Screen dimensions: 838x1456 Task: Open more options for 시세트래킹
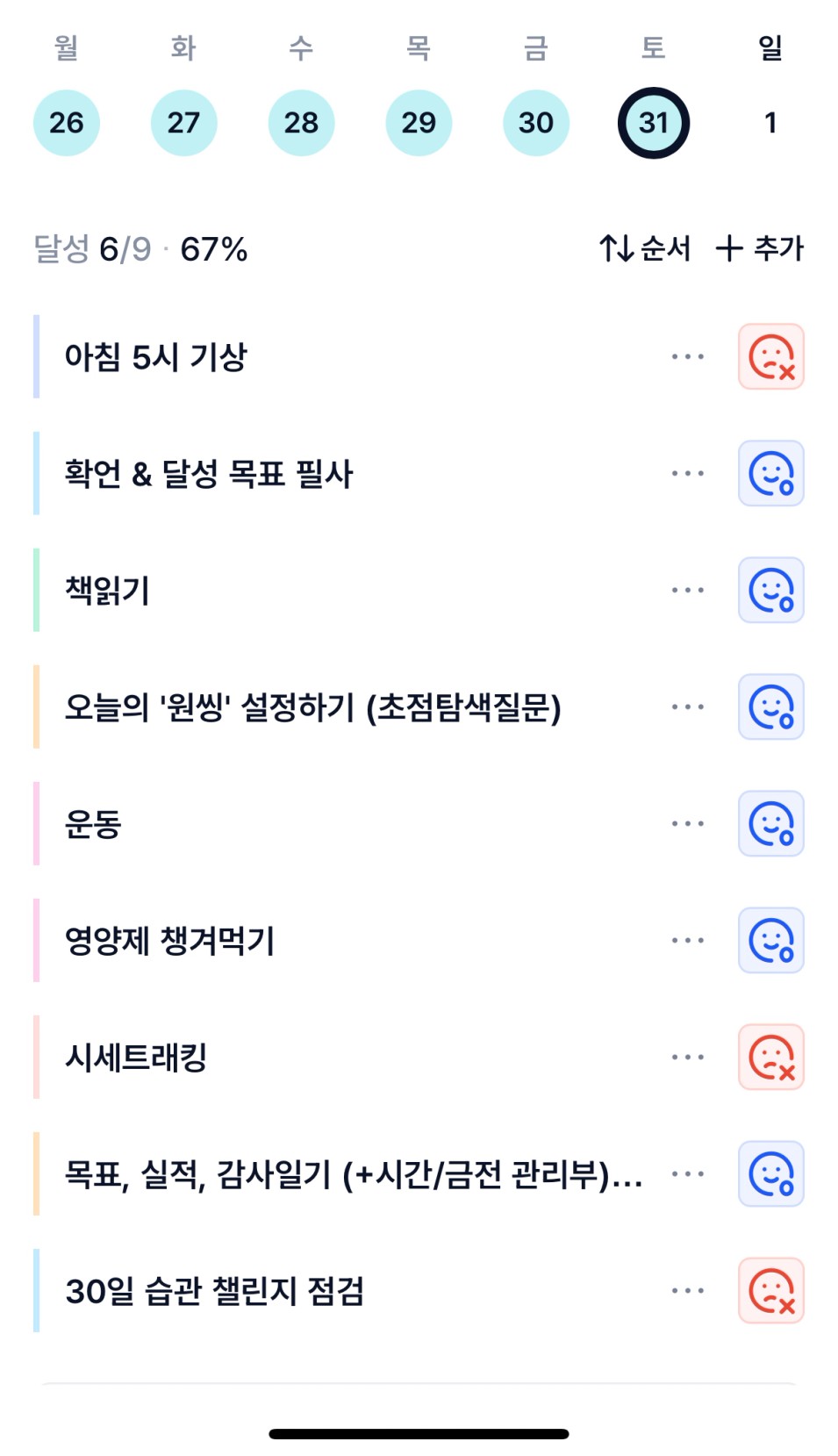click(x=688, y=1058)
